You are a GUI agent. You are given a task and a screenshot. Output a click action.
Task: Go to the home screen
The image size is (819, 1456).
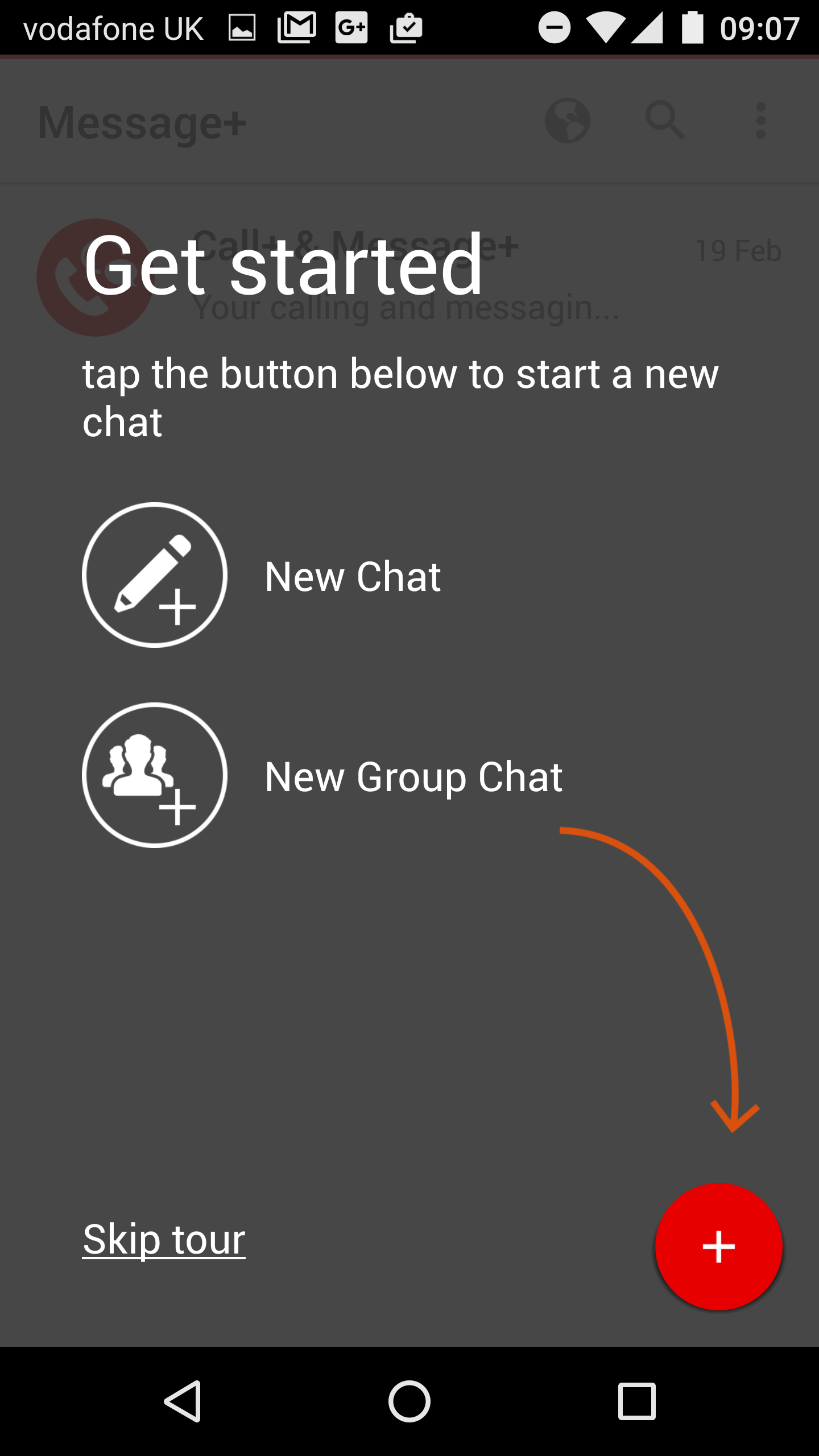coord(409,1401)
